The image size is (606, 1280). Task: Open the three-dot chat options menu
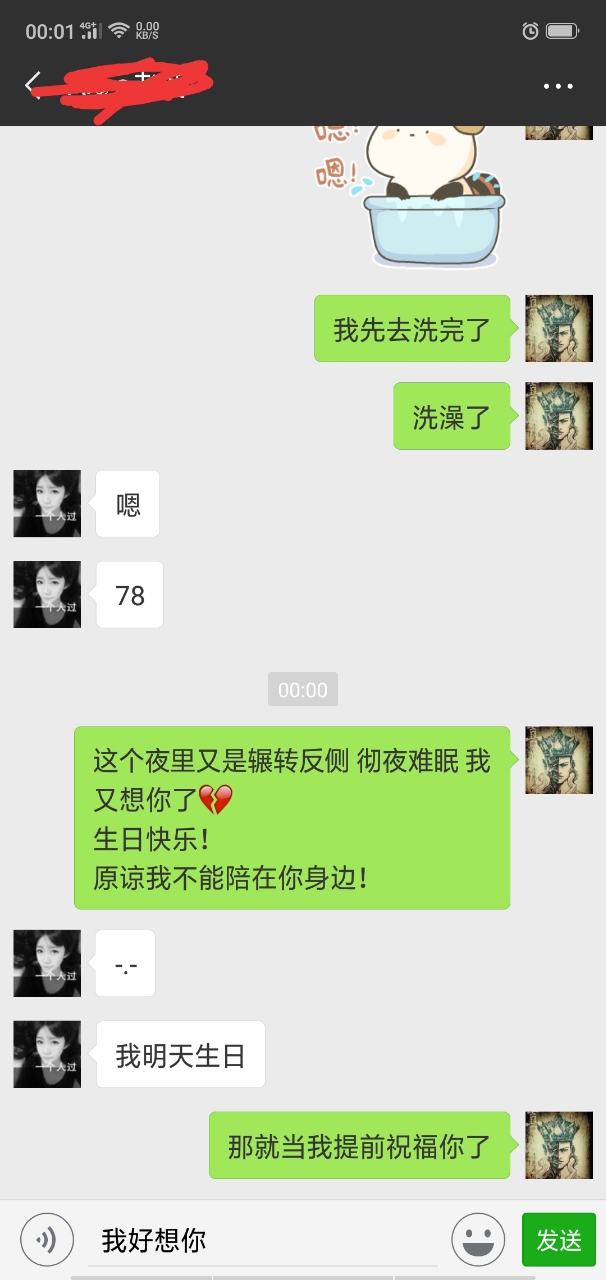point(558,86)
